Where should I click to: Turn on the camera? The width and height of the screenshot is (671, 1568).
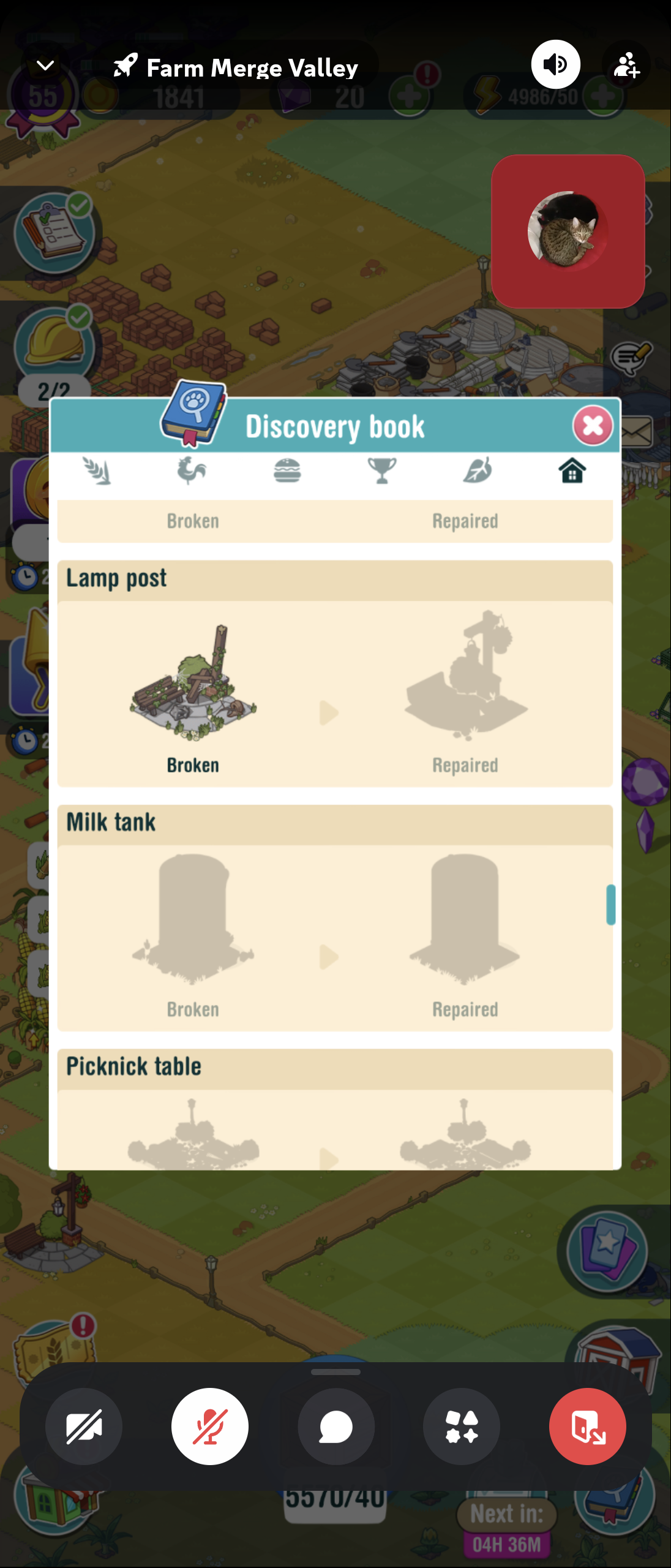pyautogui.click(x=84, y=1426)
